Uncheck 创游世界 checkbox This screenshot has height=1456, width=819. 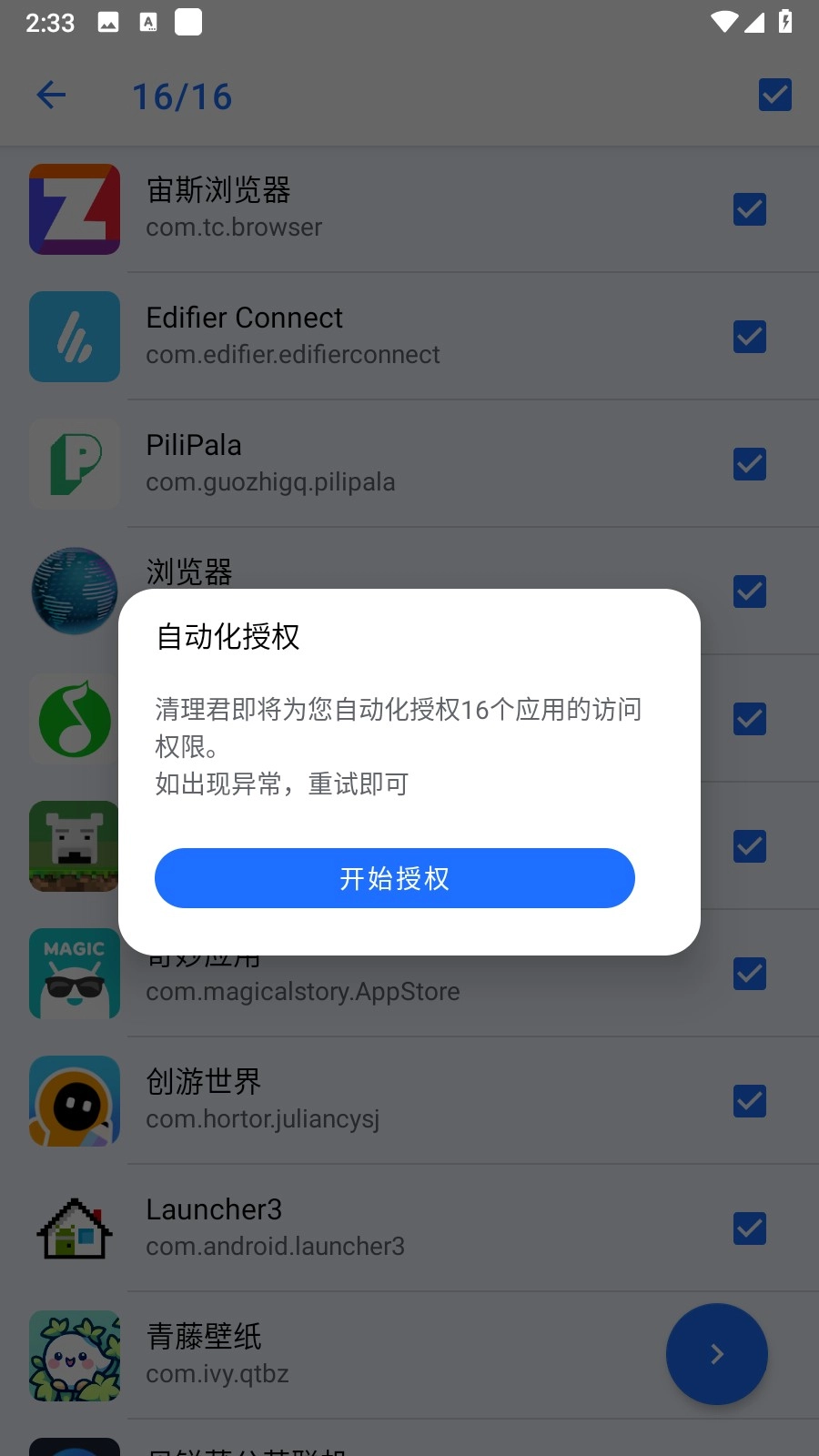(749, 1101)
